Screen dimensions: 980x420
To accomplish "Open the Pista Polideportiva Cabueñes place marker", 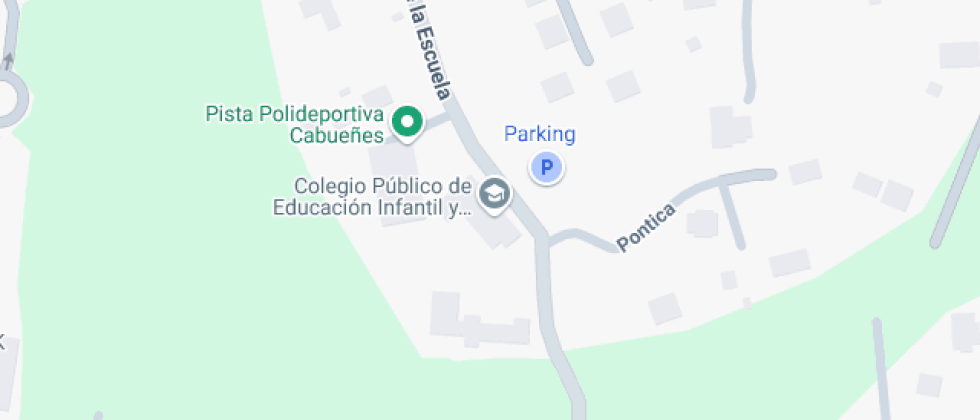I will (x=407, y=123).
